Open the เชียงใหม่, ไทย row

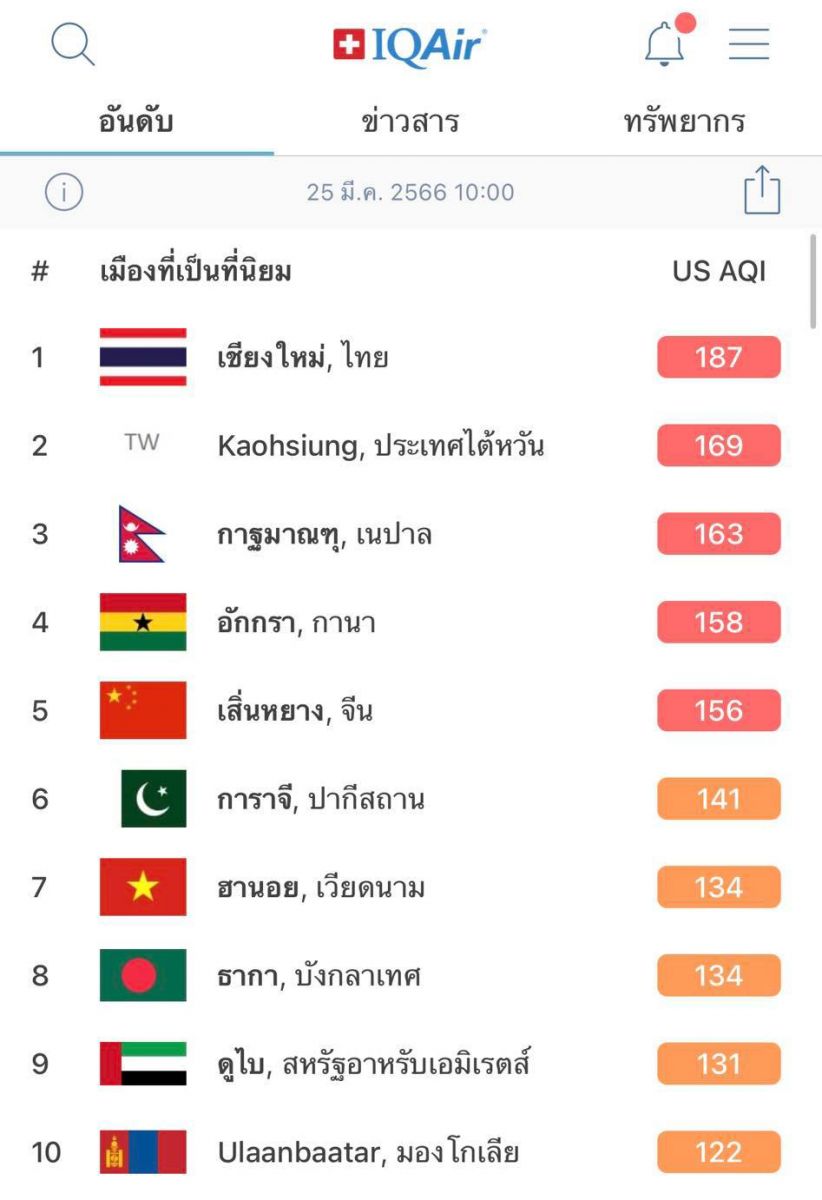pos(303,357)
